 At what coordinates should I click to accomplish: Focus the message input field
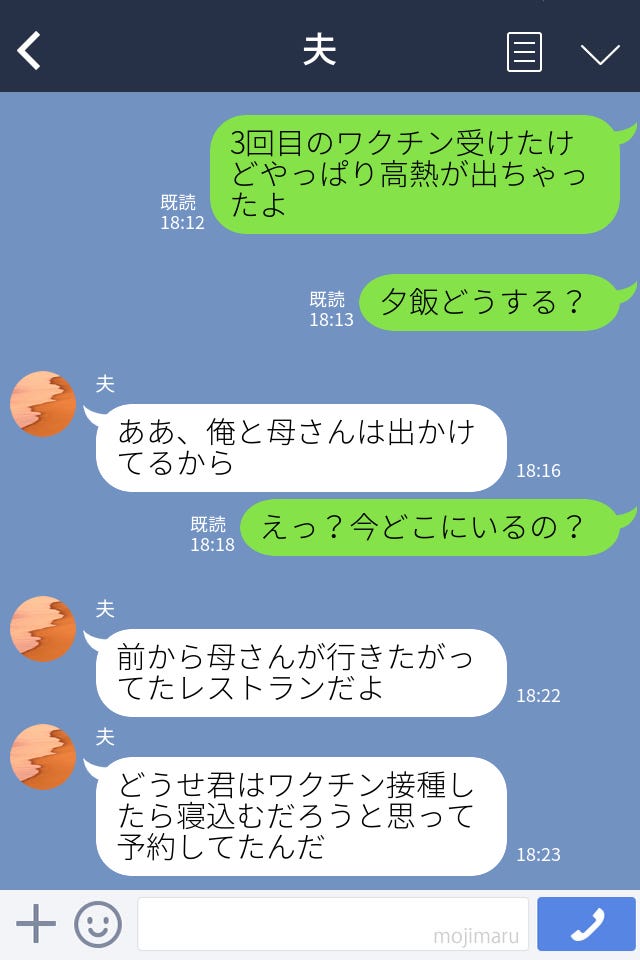click(332, 924)
